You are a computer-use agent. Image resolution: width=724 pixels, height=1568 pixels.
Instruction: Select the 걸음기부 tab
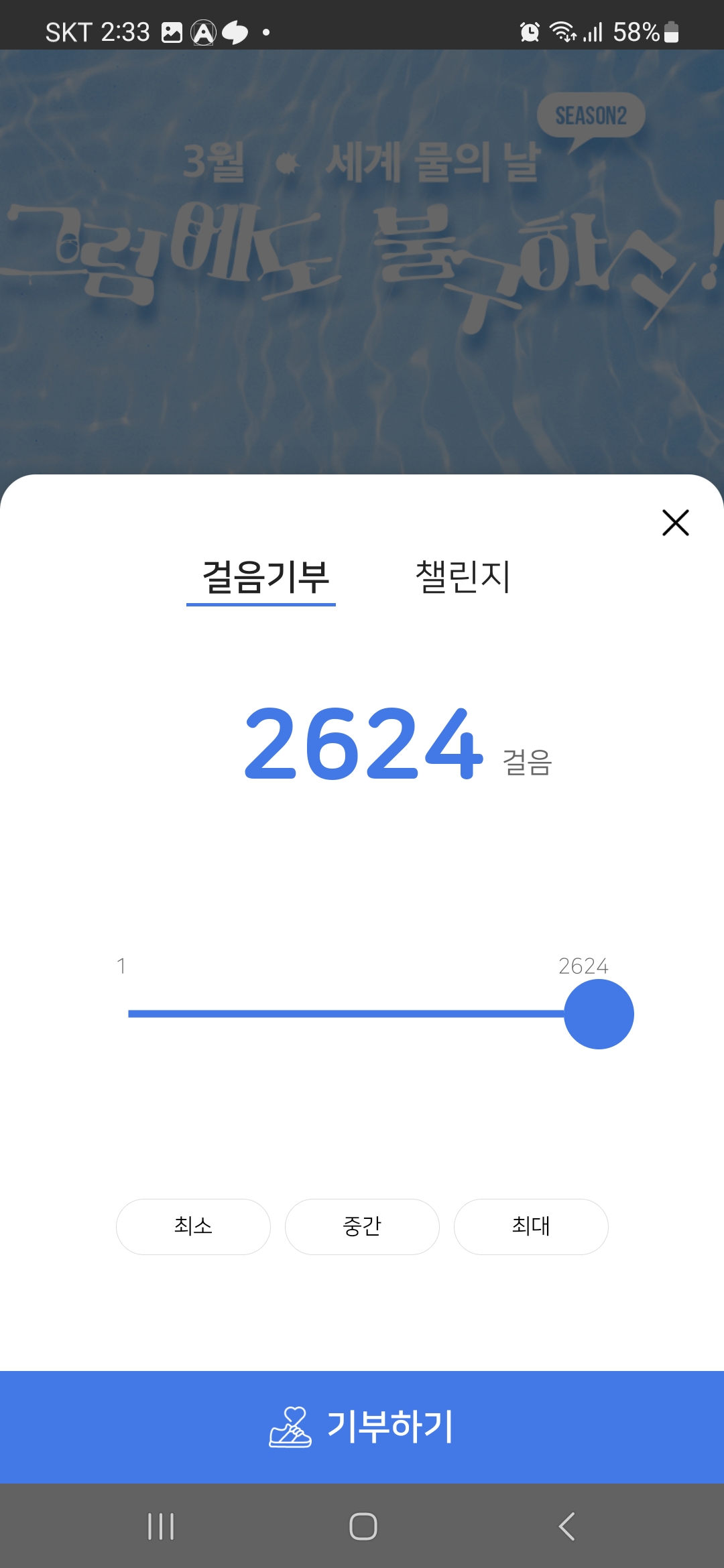(265, 577)
